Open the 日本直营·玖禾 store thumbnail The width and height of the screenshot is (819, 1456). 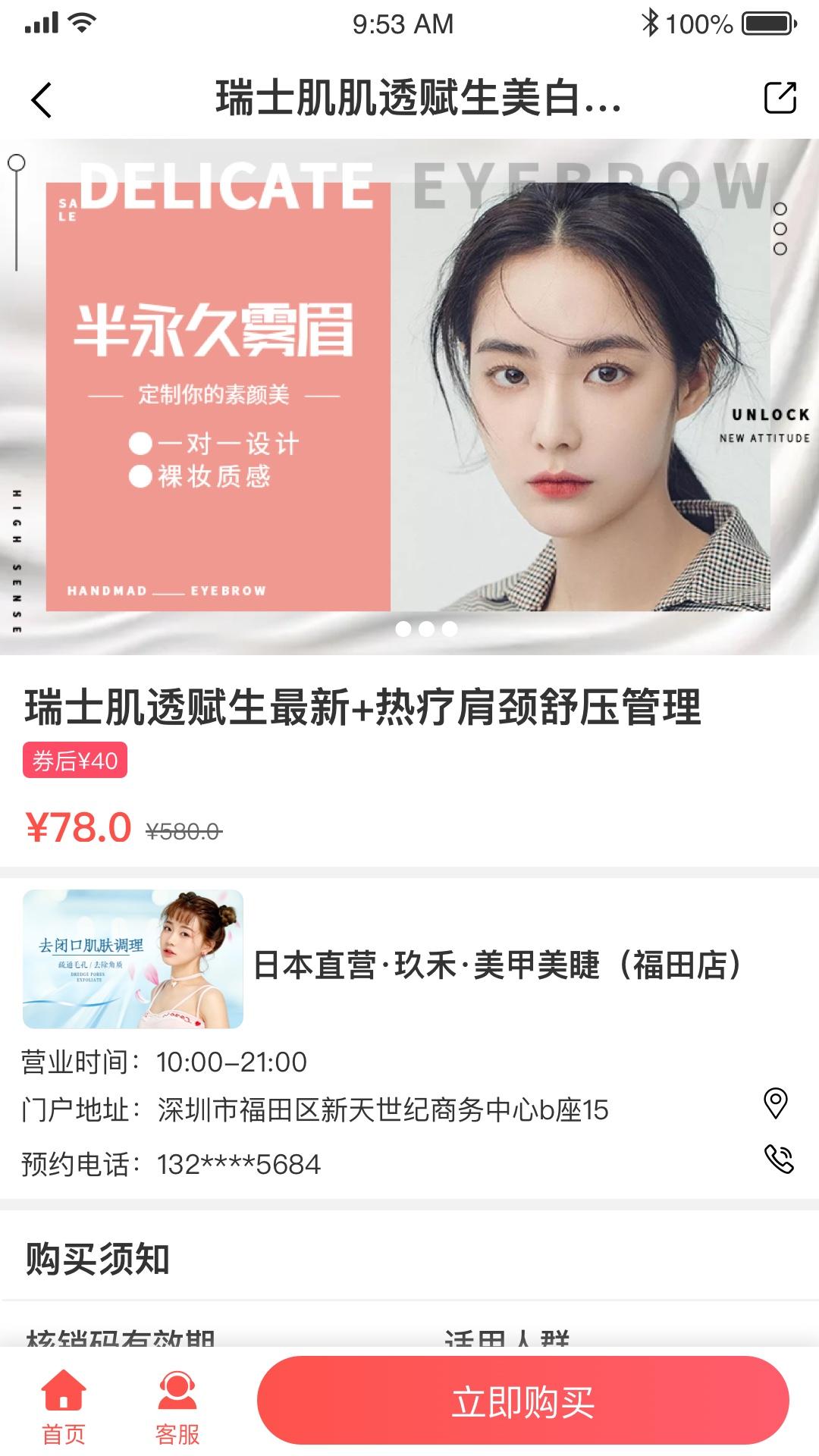point(133,959)
